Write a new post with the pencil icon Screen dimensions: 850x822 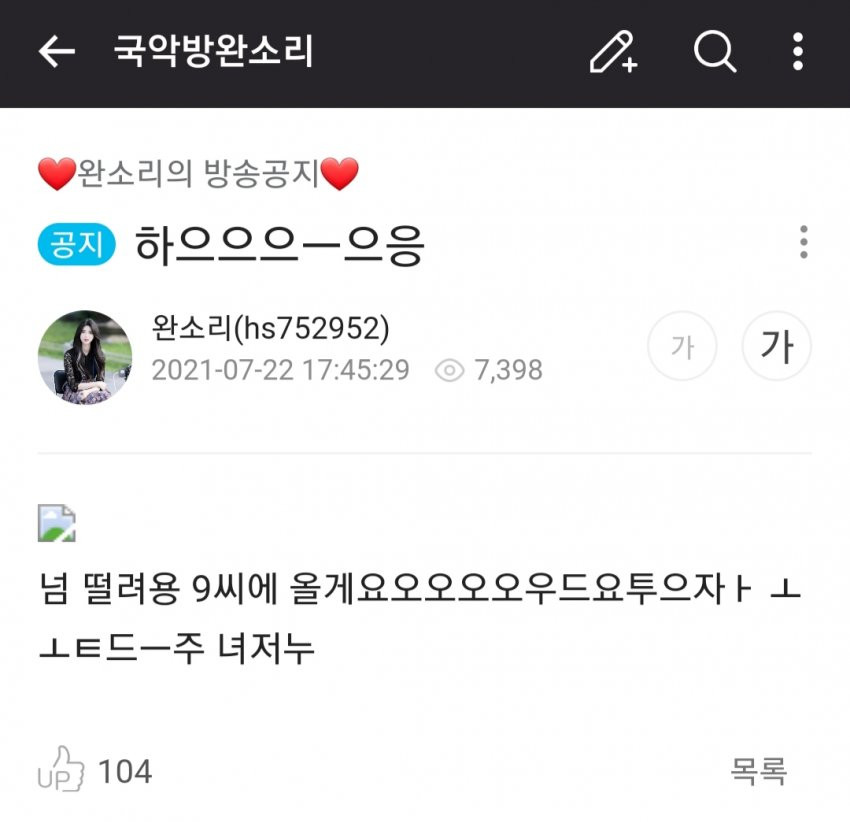point(613,52)
